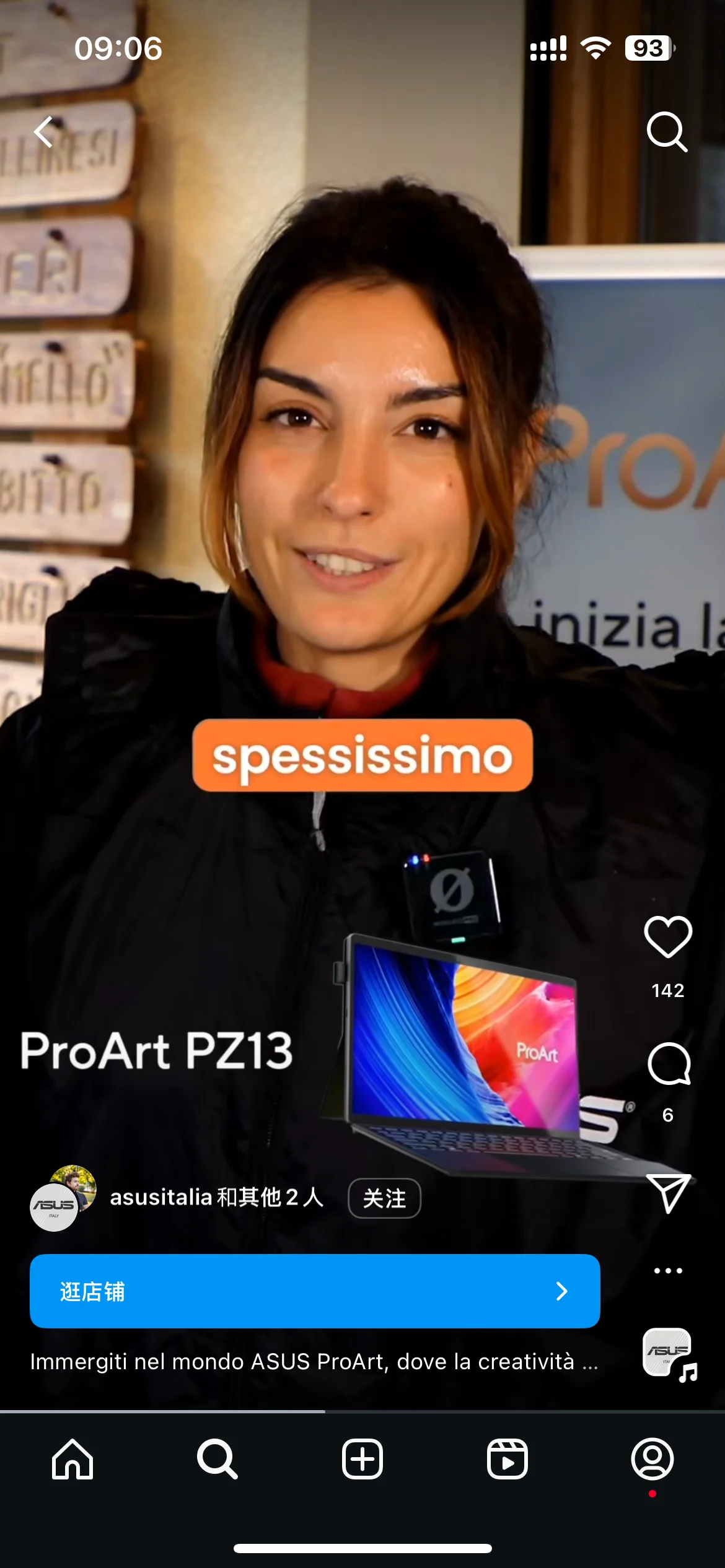This screenshot has width=725, height=1568.
Task: Expand the caption starting with Immergiti
Action: (314, 1362)
